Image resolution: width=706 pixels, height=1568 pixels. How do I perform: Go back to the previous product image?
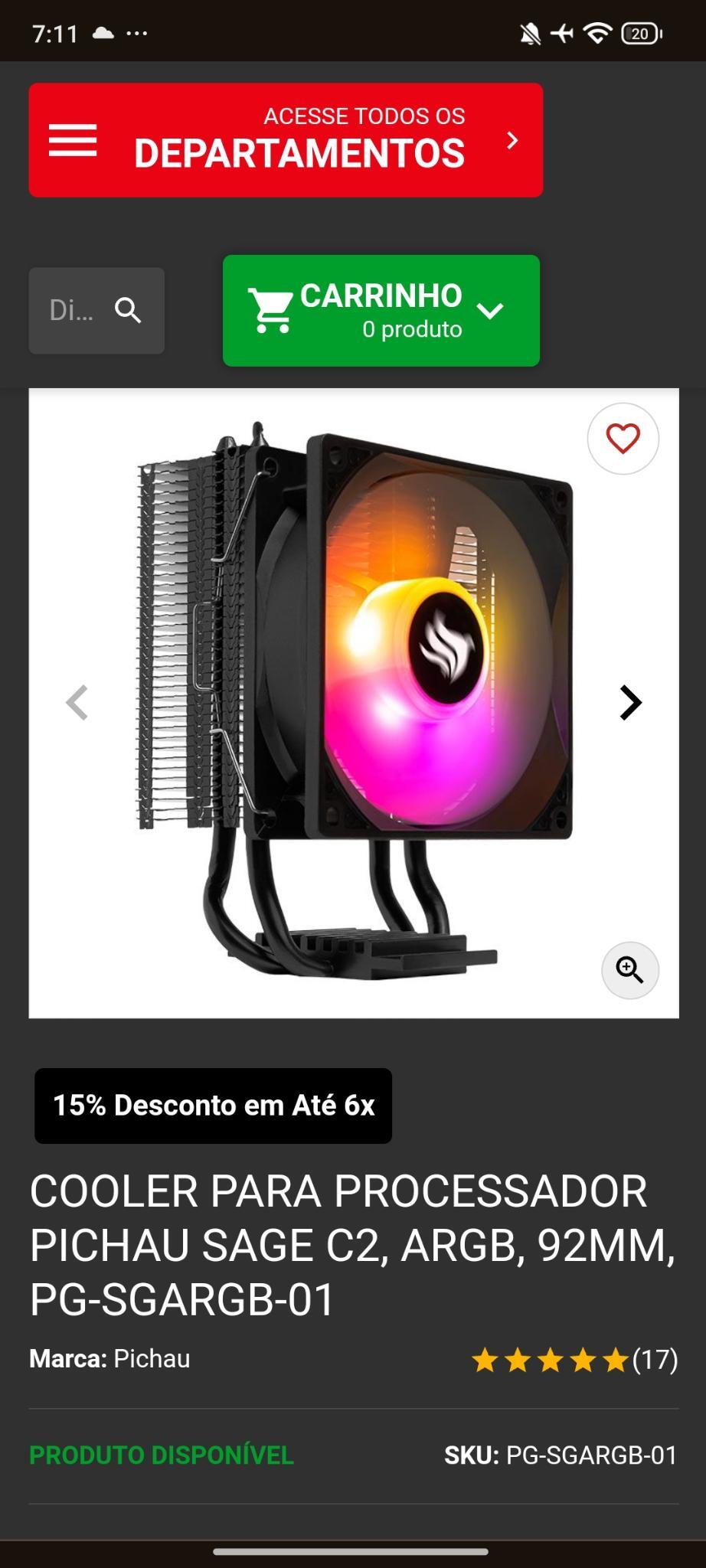77,703
